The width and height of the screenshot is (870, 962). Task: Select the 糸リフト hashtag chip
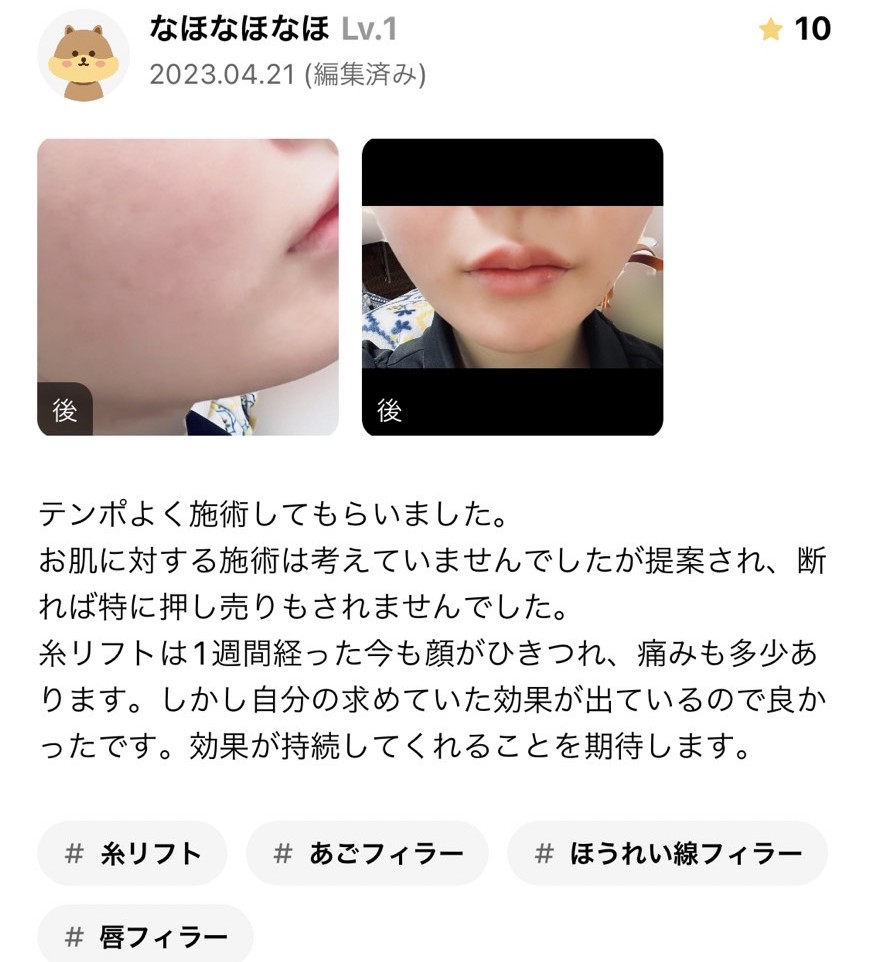(x=132, y=853)
